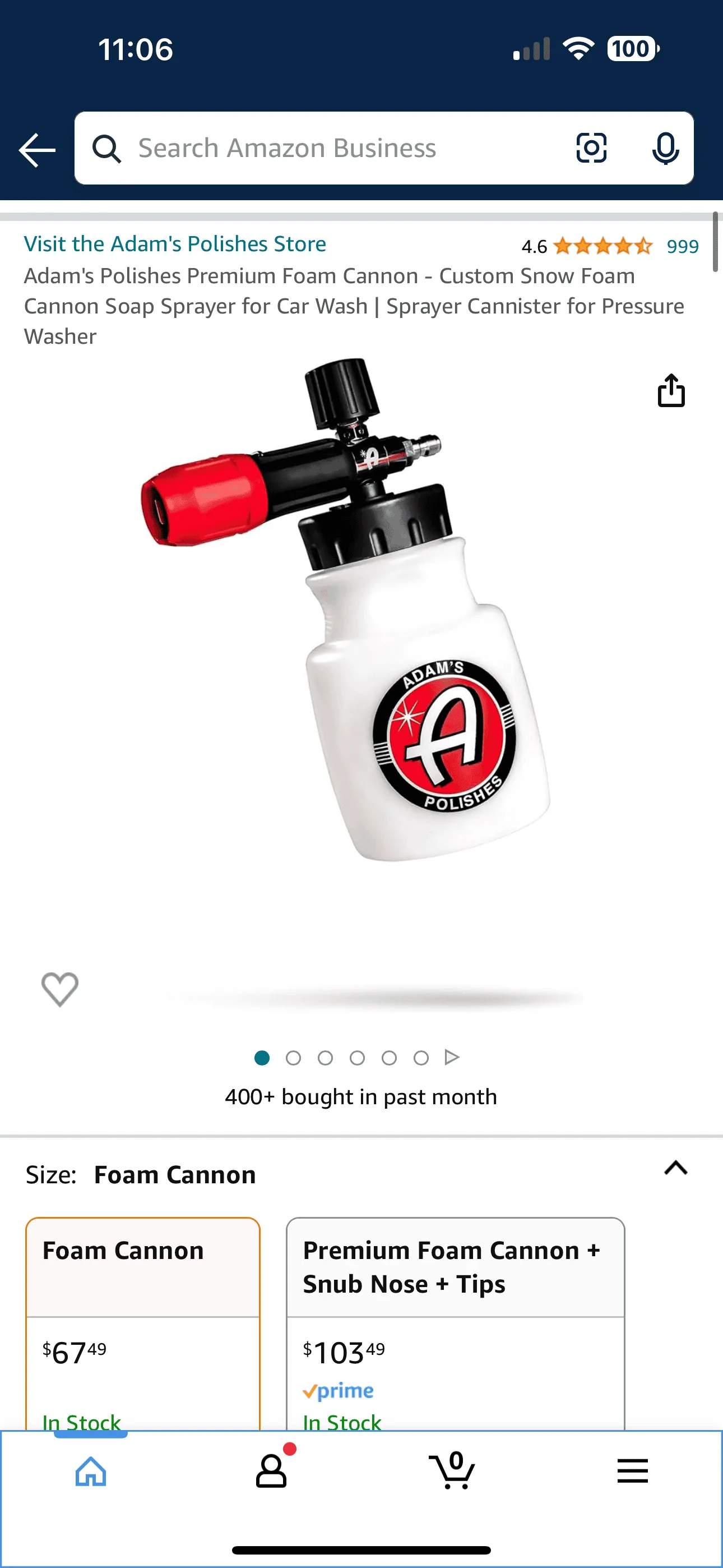723x1568 pixels.
Task: Play the product video from image carousel
Action: point(452,1057)
